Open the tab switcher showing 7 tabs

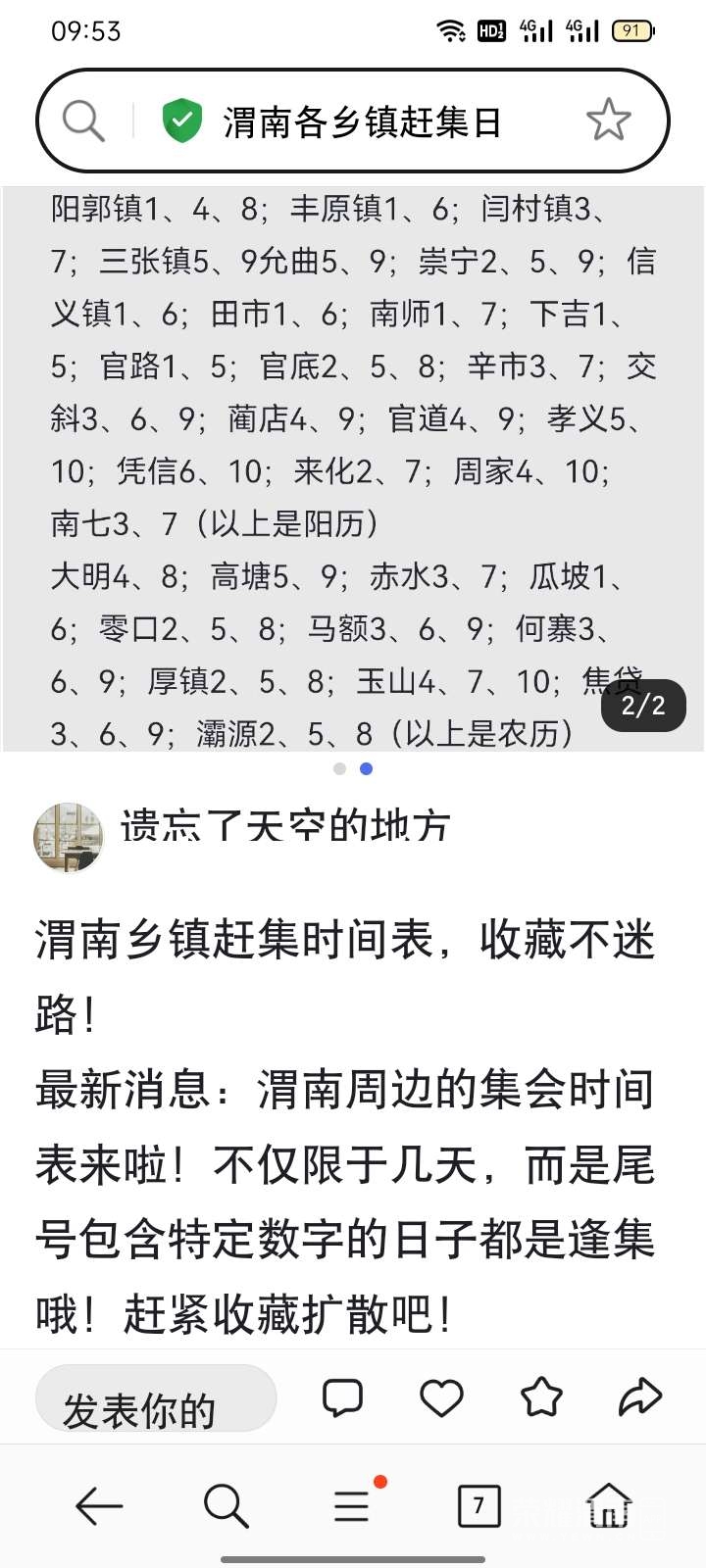coord(479,1505)
